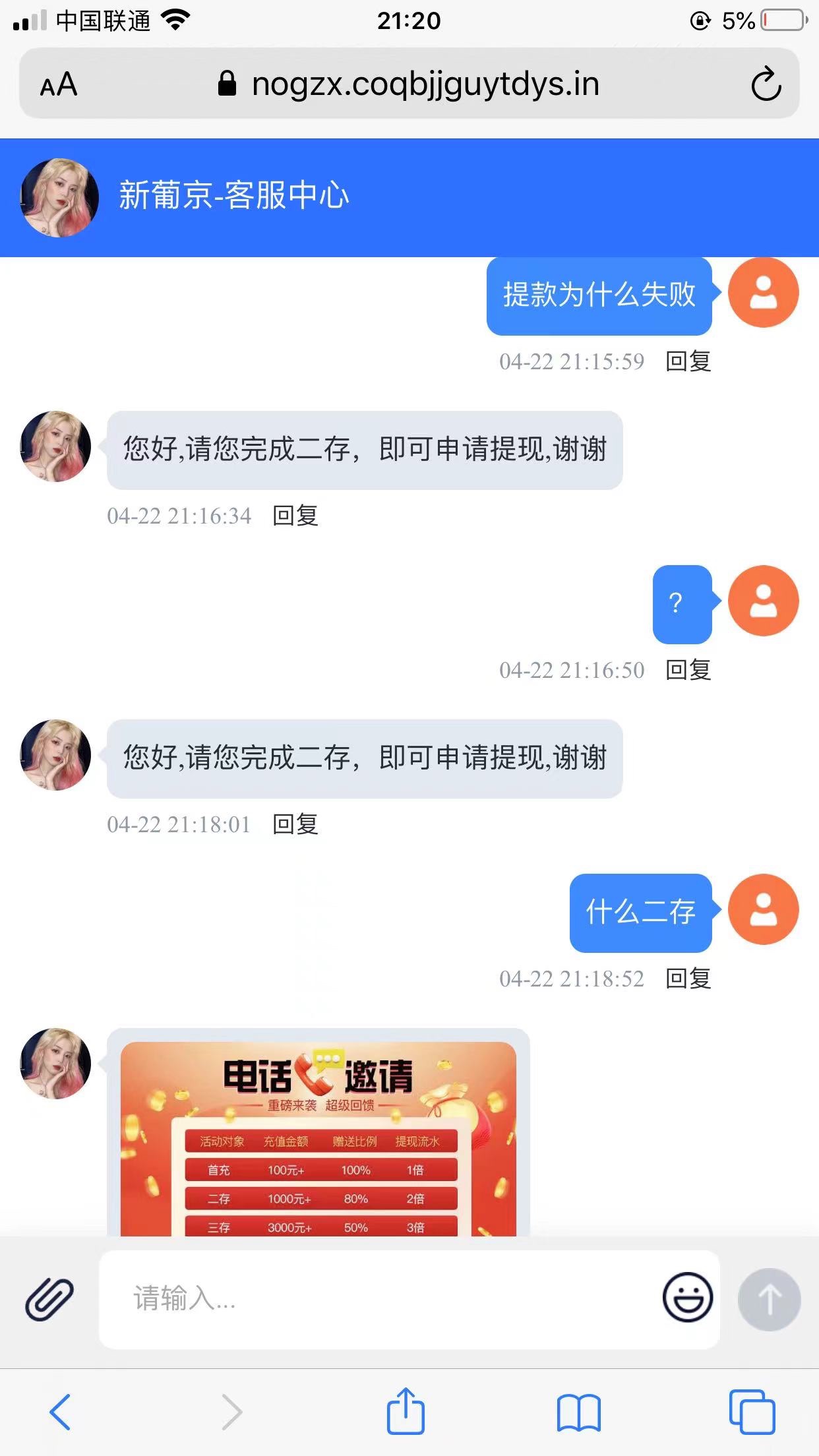Tap the send message arrow icon
The width and height of the screenshot is (819, 1456).
pyautogui.click(x=769, y=1300)
